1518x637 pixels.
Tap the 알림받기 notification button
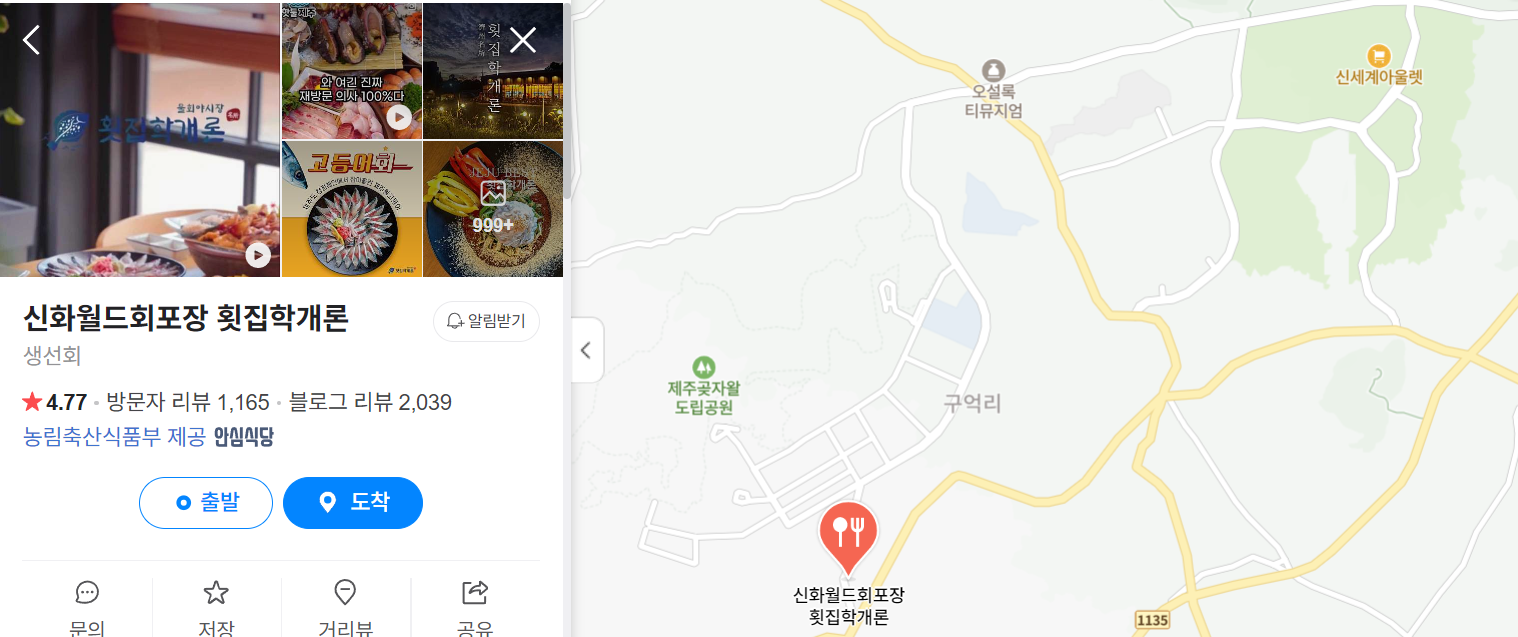click(x=486, y=321)
